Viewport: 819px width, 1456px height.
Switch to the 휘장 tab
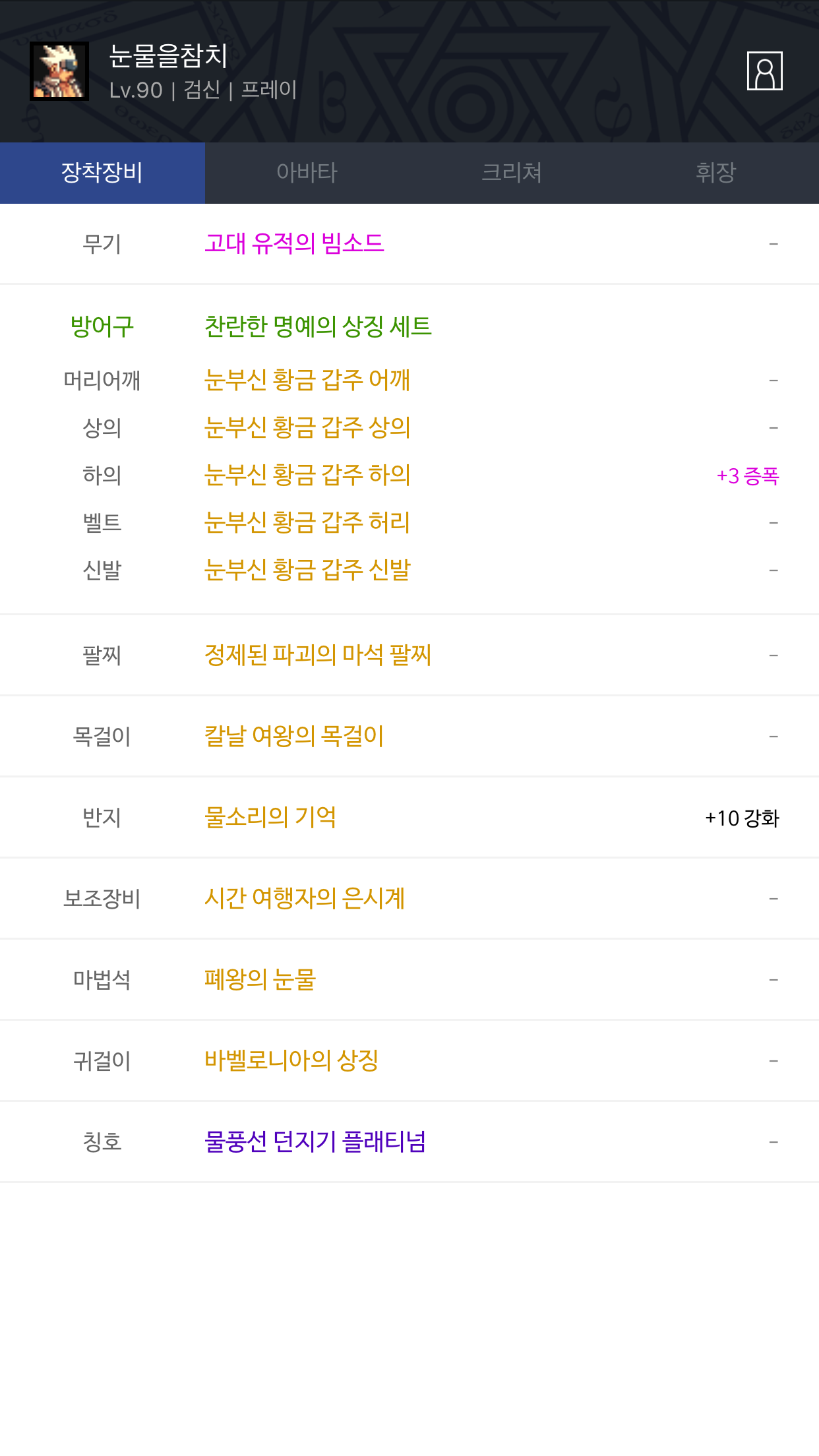point(716,173)
